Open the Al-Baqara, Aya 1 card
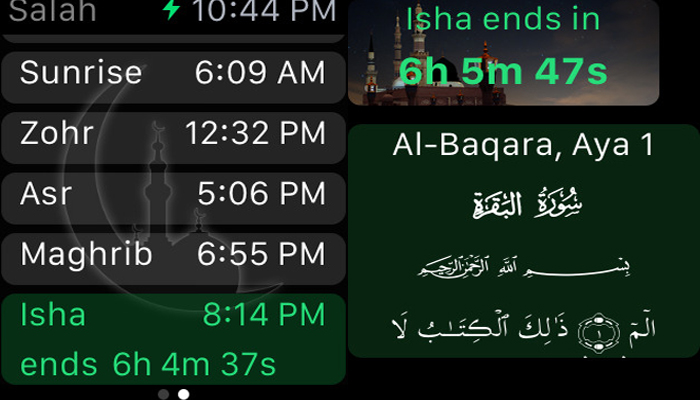This screenshot has height=400, width=700. pos(523,240)
